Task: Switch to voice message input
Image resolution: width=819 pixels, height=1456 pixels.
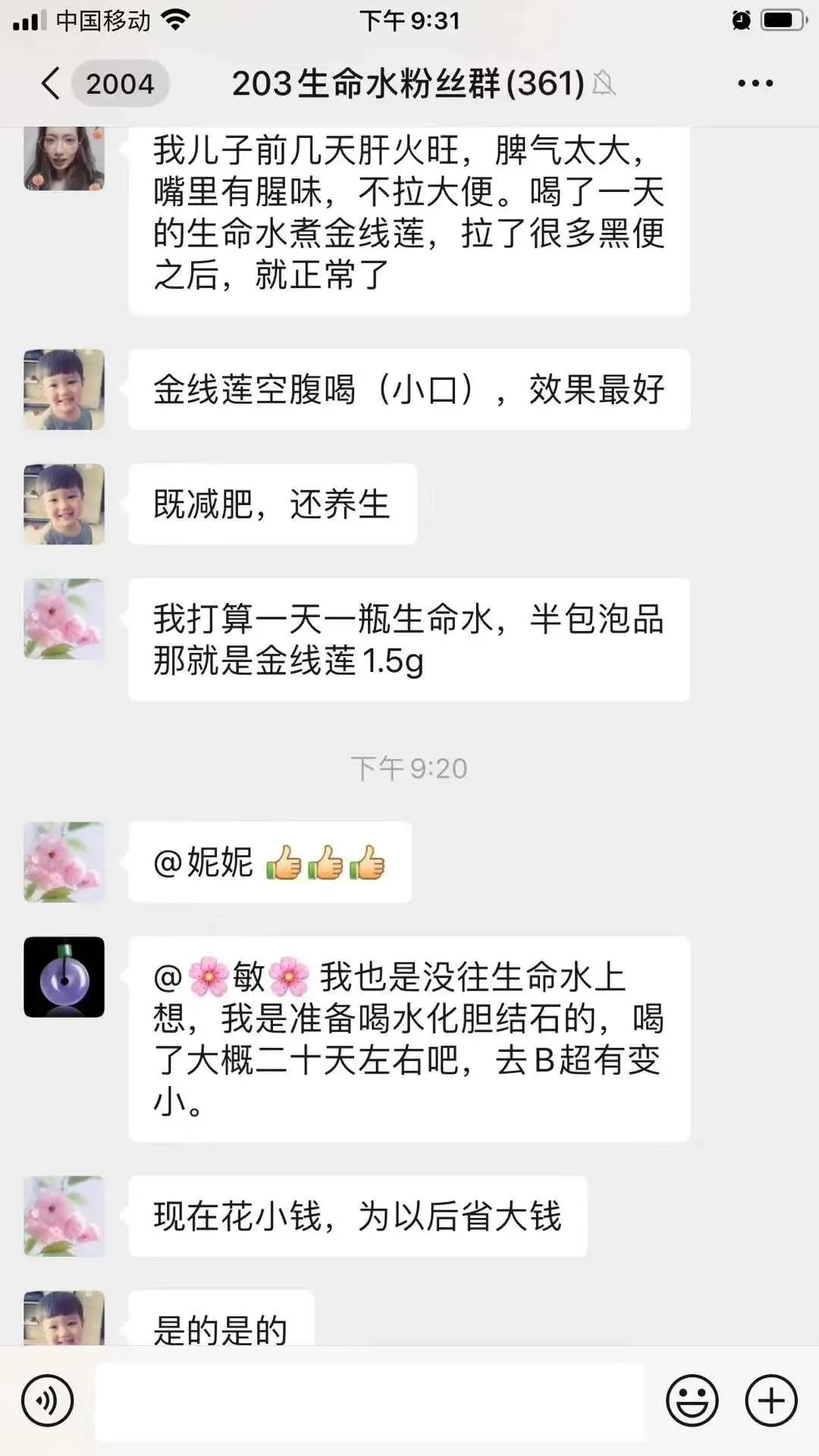Action: [x=47, y=1401]
